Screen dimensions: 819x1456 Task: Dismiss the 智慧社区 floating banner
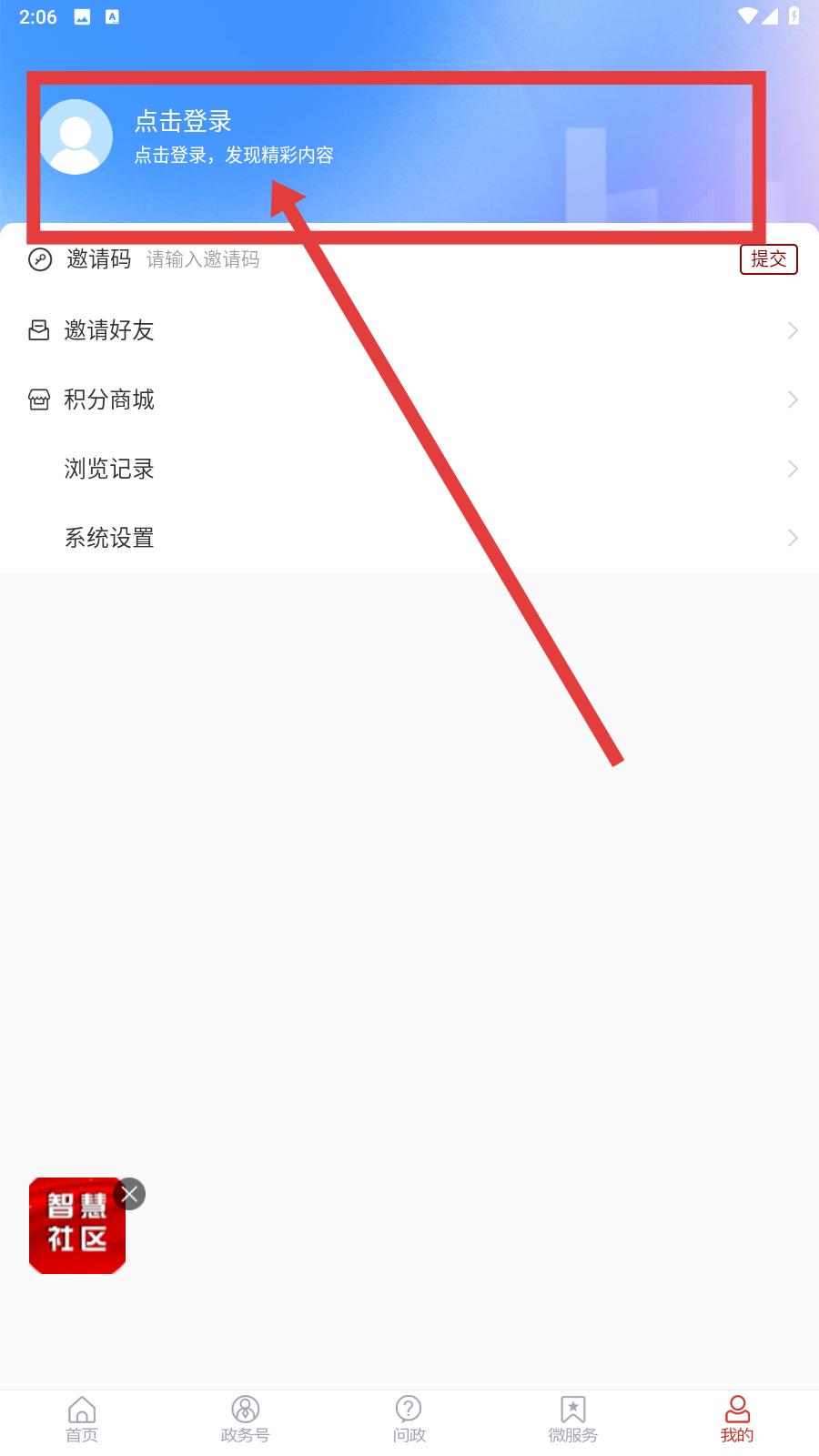pyautogui.click(x=130, y=1194)
